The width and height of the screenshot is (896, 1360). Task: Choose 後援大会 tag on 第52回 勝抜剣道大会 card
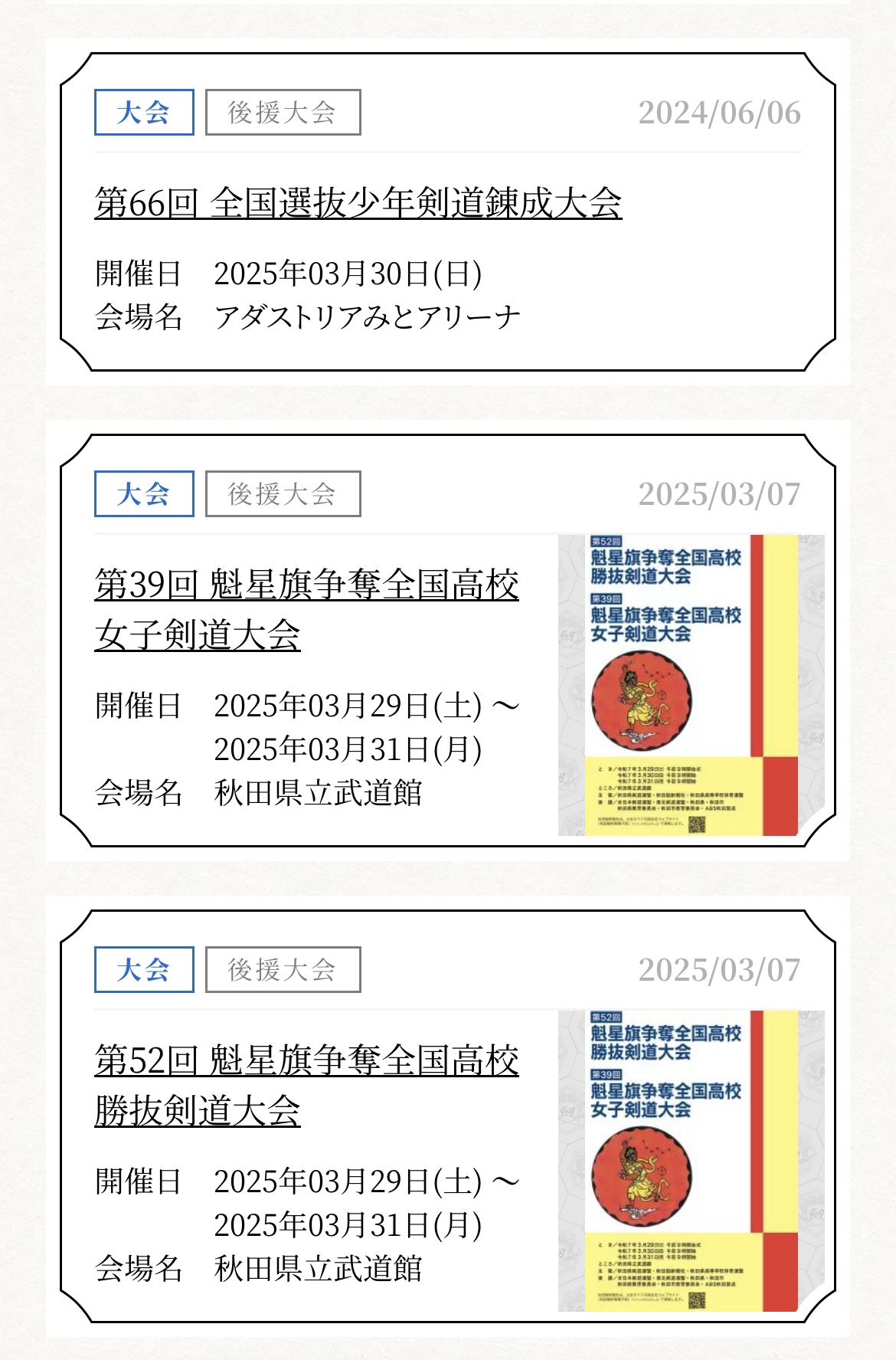(x=283, y=970)
